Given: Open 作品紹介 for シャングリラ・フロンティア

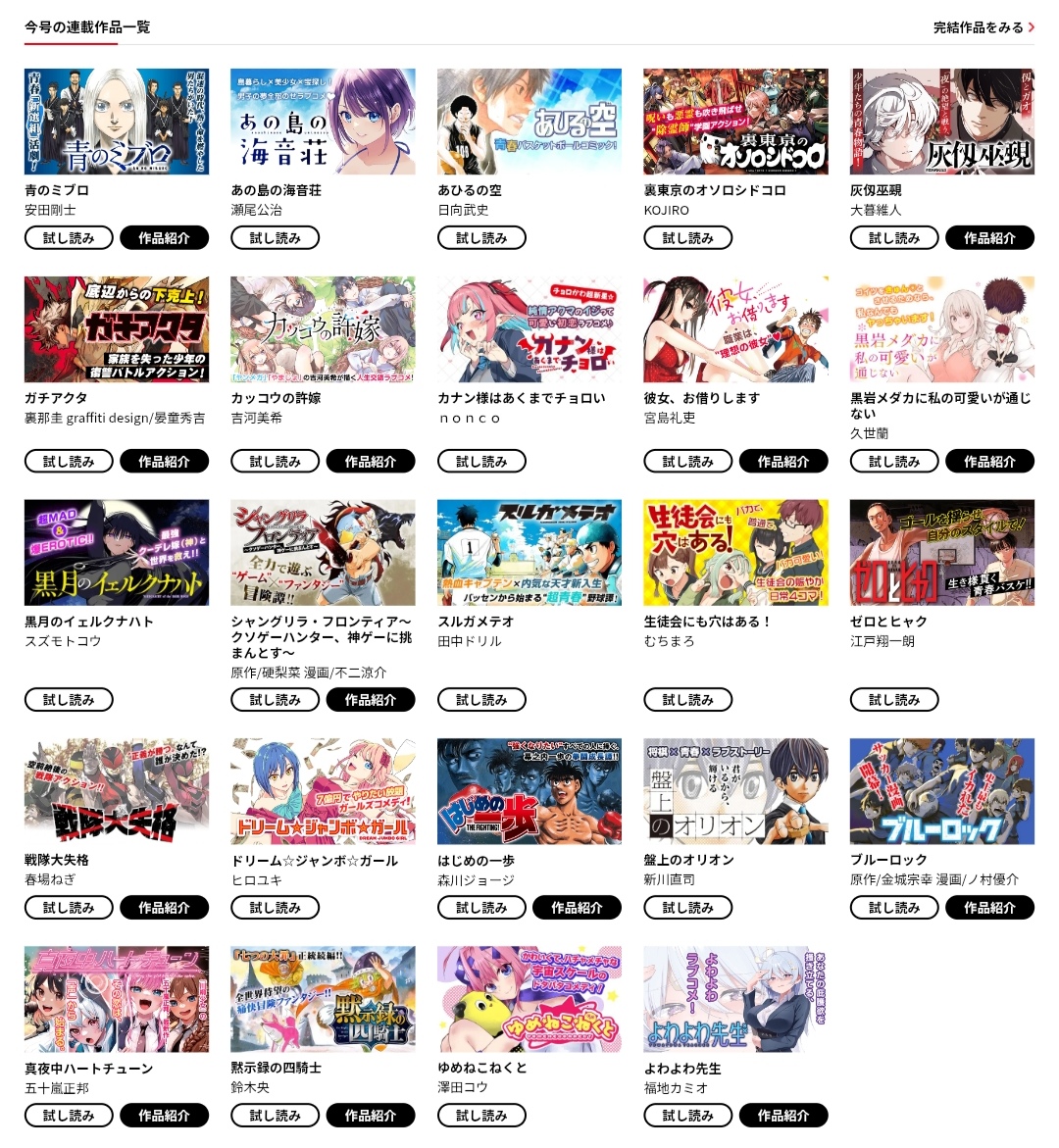Looking at the screenshot, I should point(371,700).
